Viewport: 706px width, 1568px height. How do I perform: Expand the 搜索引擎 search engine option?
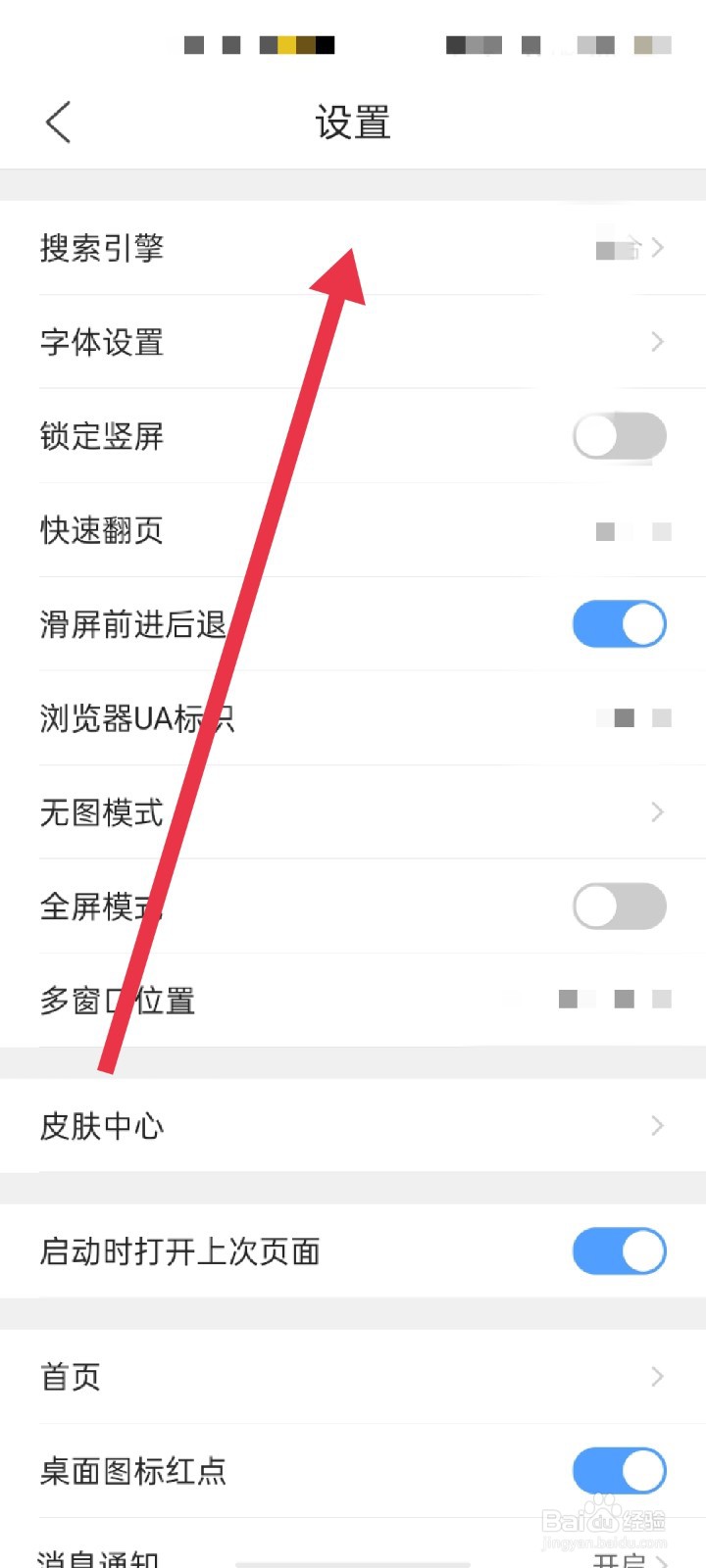[353, 249]
